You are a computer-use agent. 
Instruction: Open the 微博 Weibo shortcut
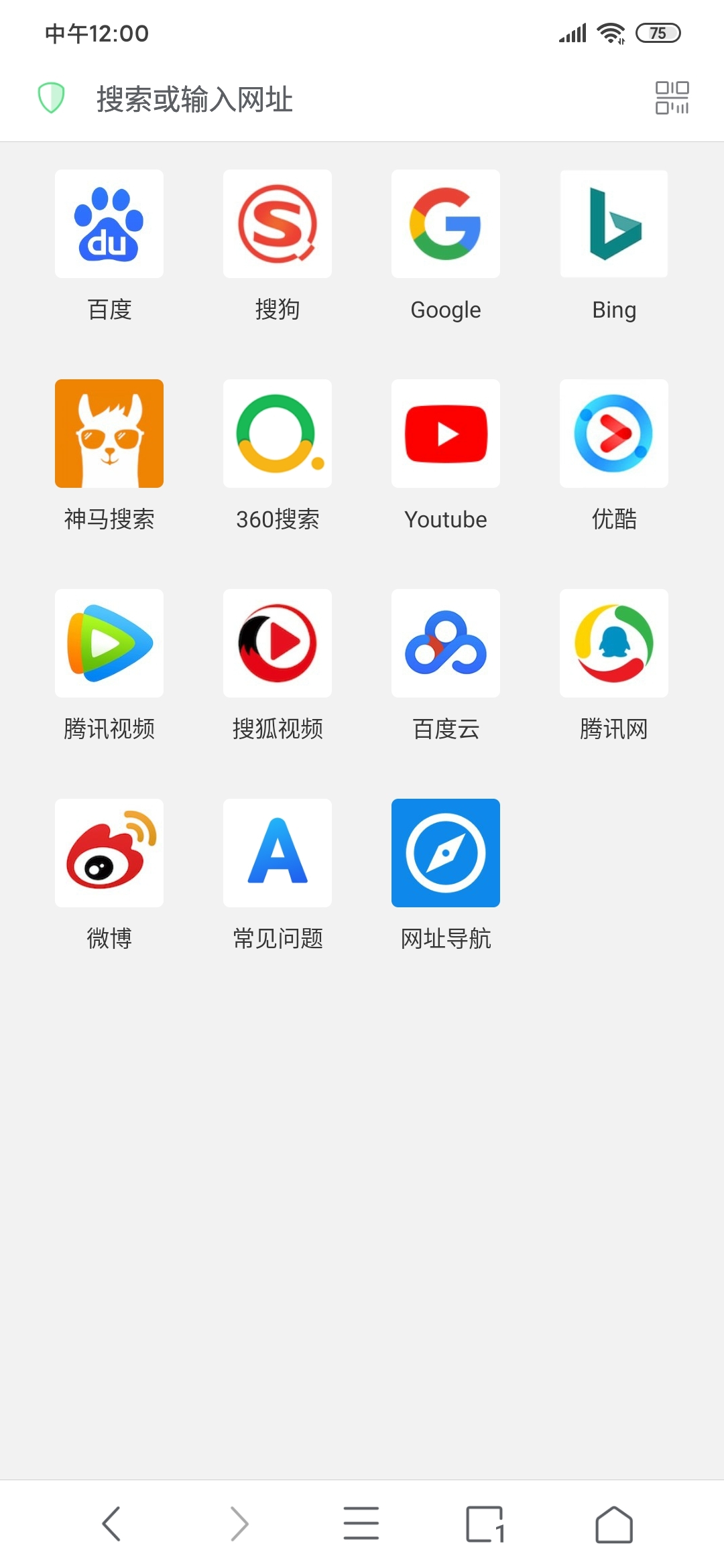tap(109, 853)
